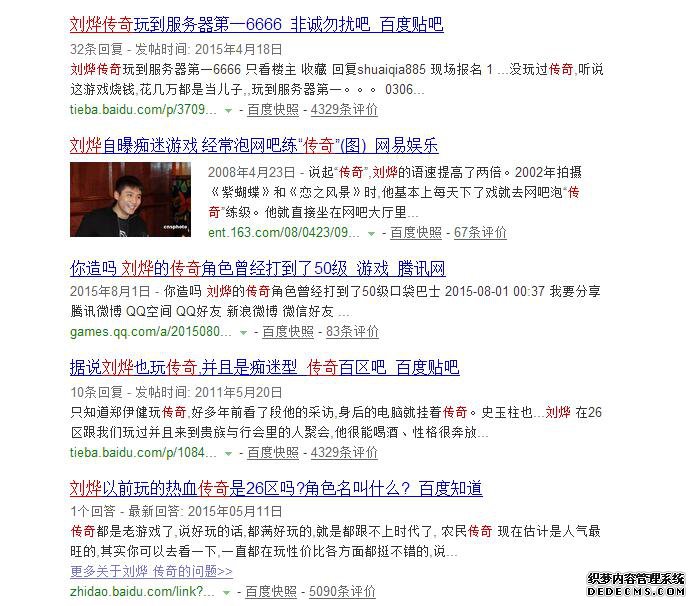Image resolution: width=696 pixels, height=606 pixels.
Task: Open 67条评价 for the ent.163.com result
Action: [480, 233]
